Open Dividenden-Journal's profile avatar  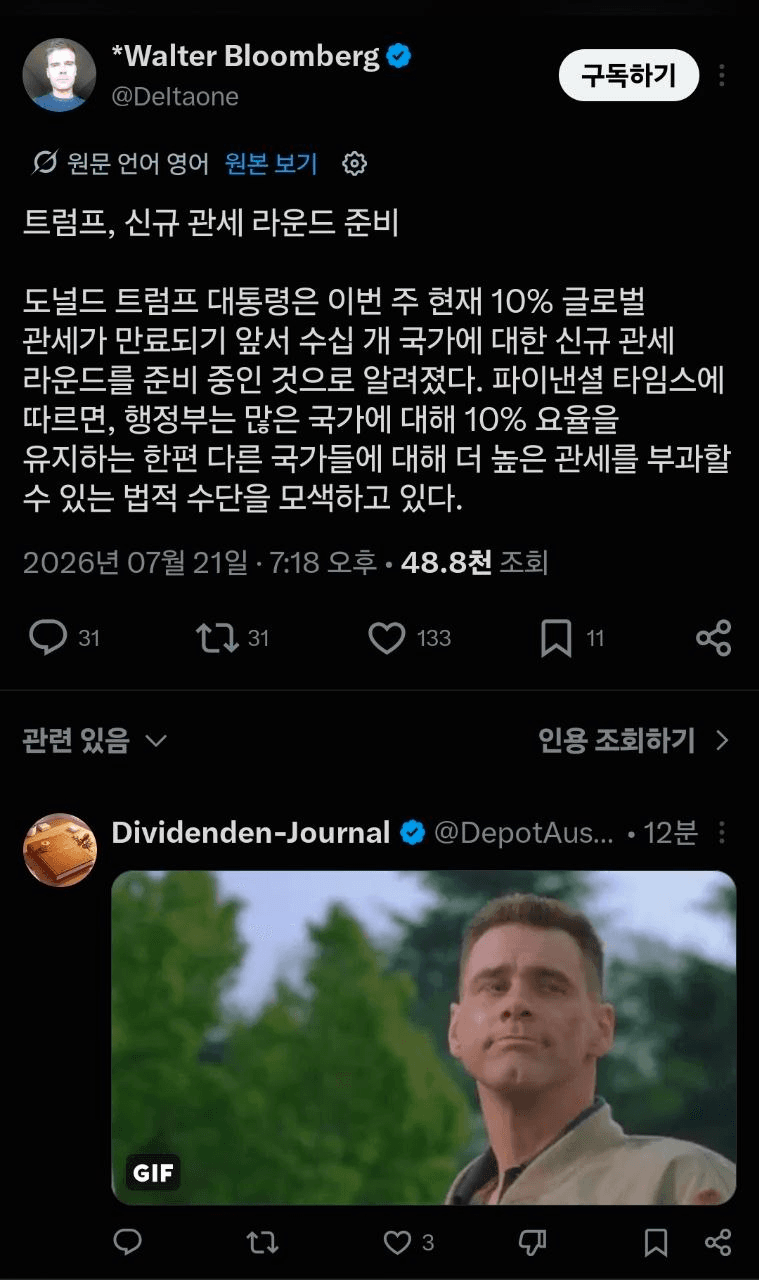pos(60,849)
